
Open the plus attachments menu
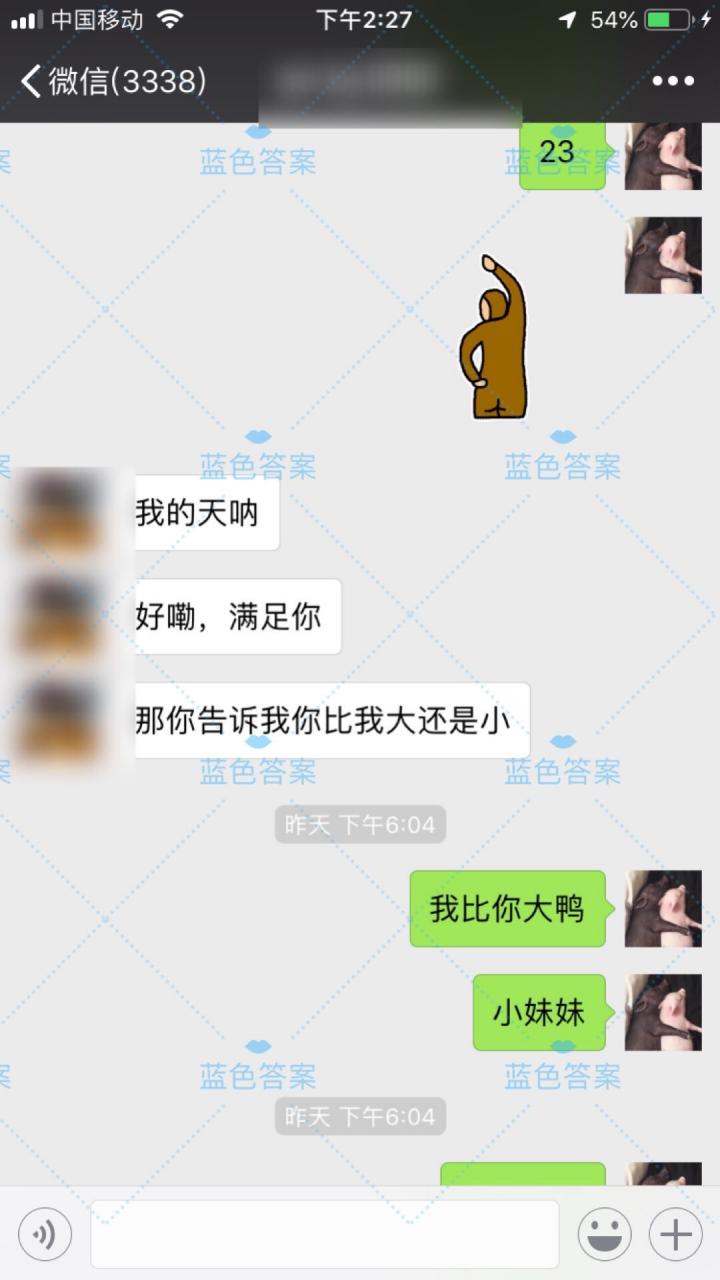point(676,1234)
